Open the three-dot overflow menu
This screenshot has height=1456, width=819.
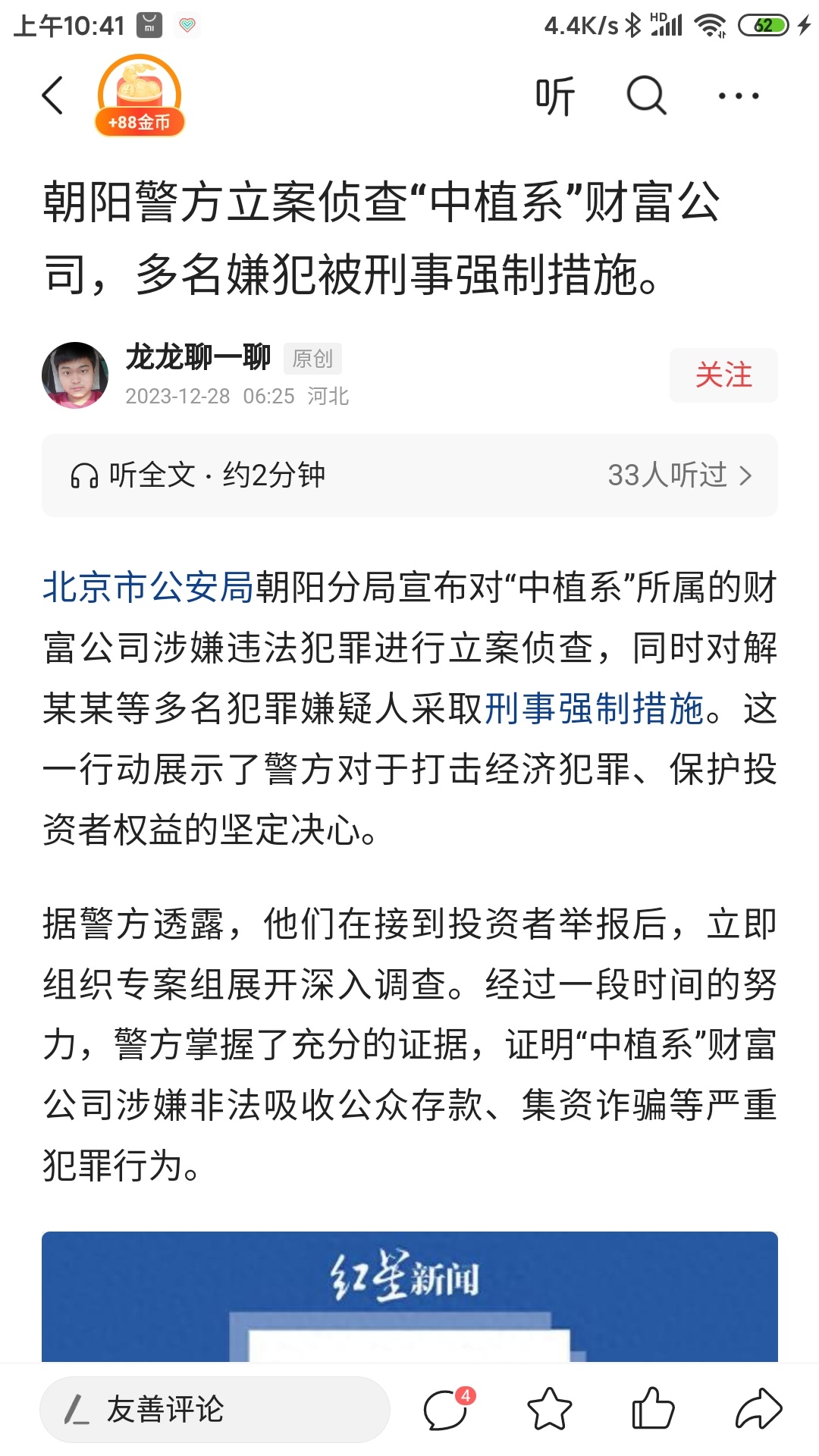[x=738, y=96]
